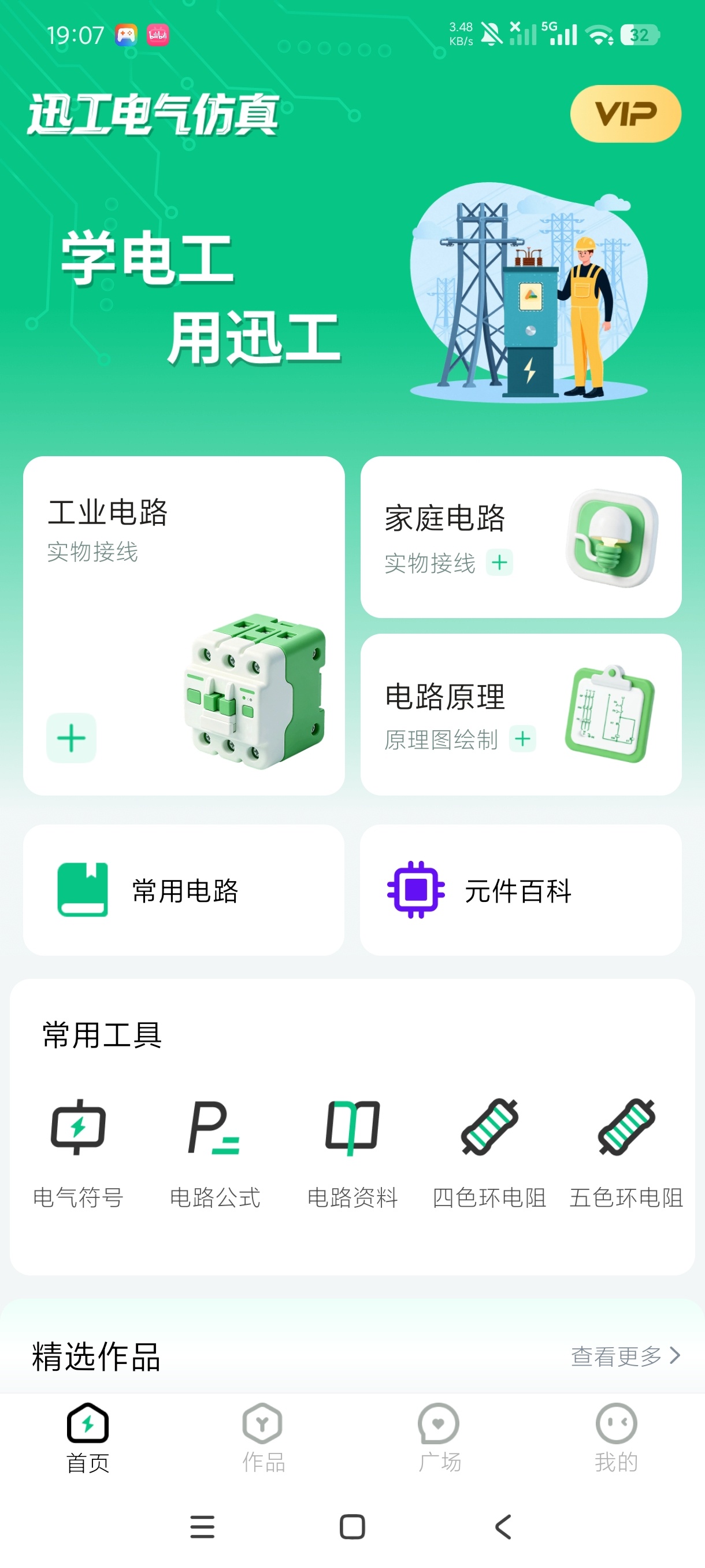Screen dimensions: 705x1568
Task: Open the VIP membership button
Action: [625, 114]
